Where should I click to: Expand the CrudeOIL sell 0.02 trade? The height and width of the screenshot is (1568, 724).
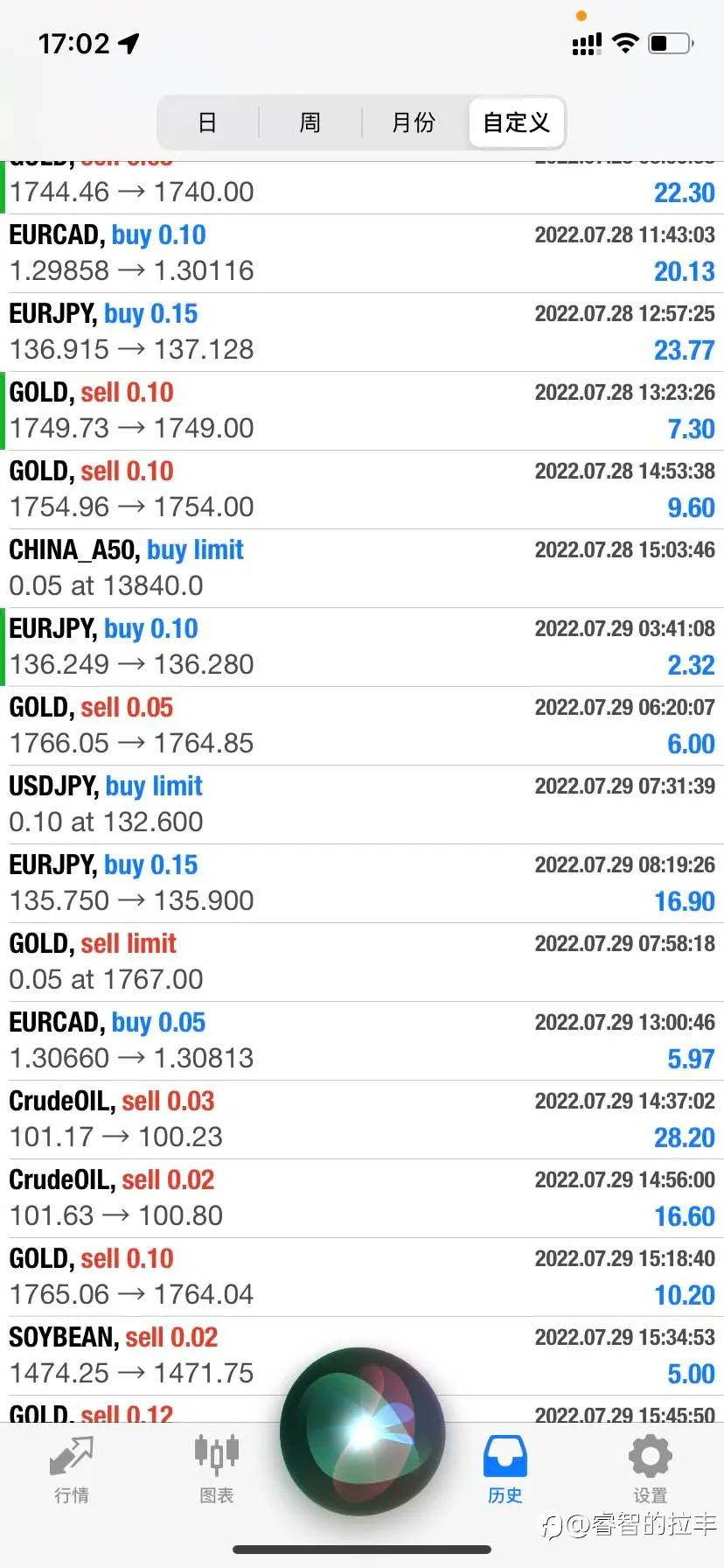[x=362, y=1199]
